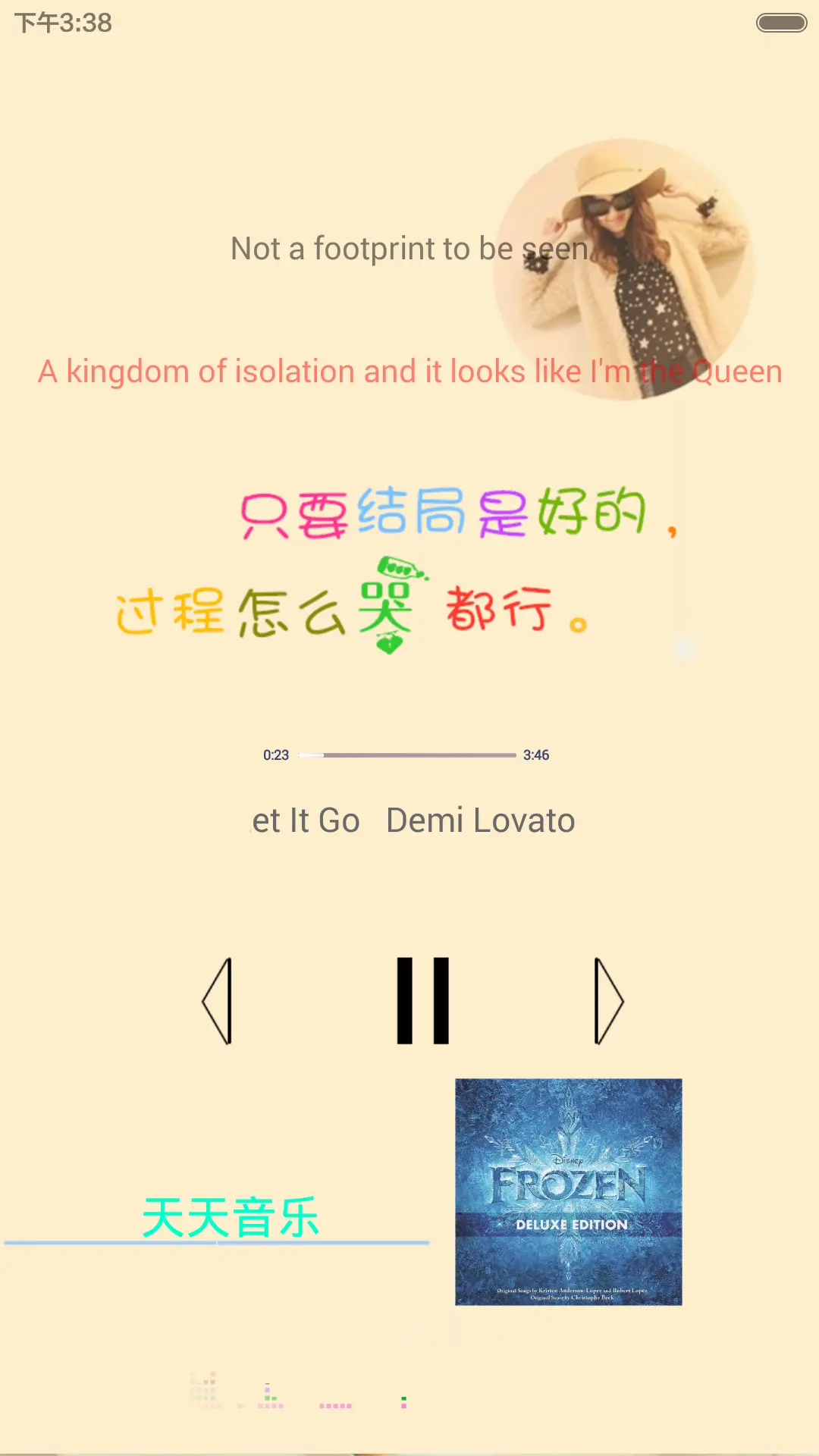Check the battery indicator icon
This screenshot has width=819, height=1456.
[782, 23]
